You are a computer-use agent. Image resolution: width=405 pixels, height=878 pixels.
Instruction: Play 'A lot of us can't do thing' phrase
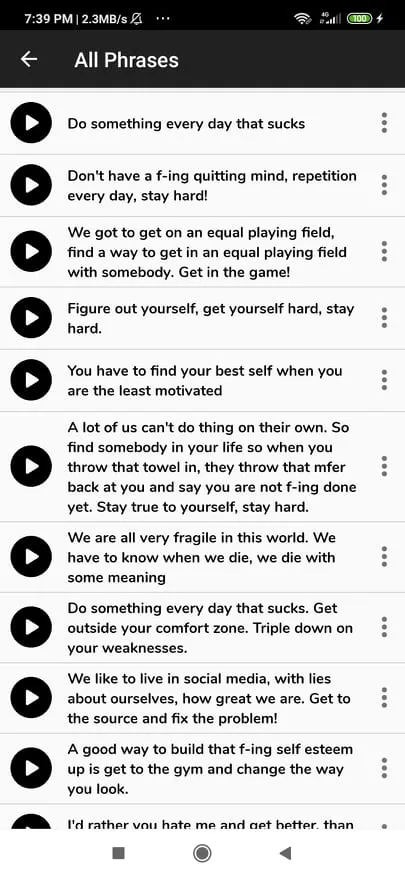click(31, 466)
